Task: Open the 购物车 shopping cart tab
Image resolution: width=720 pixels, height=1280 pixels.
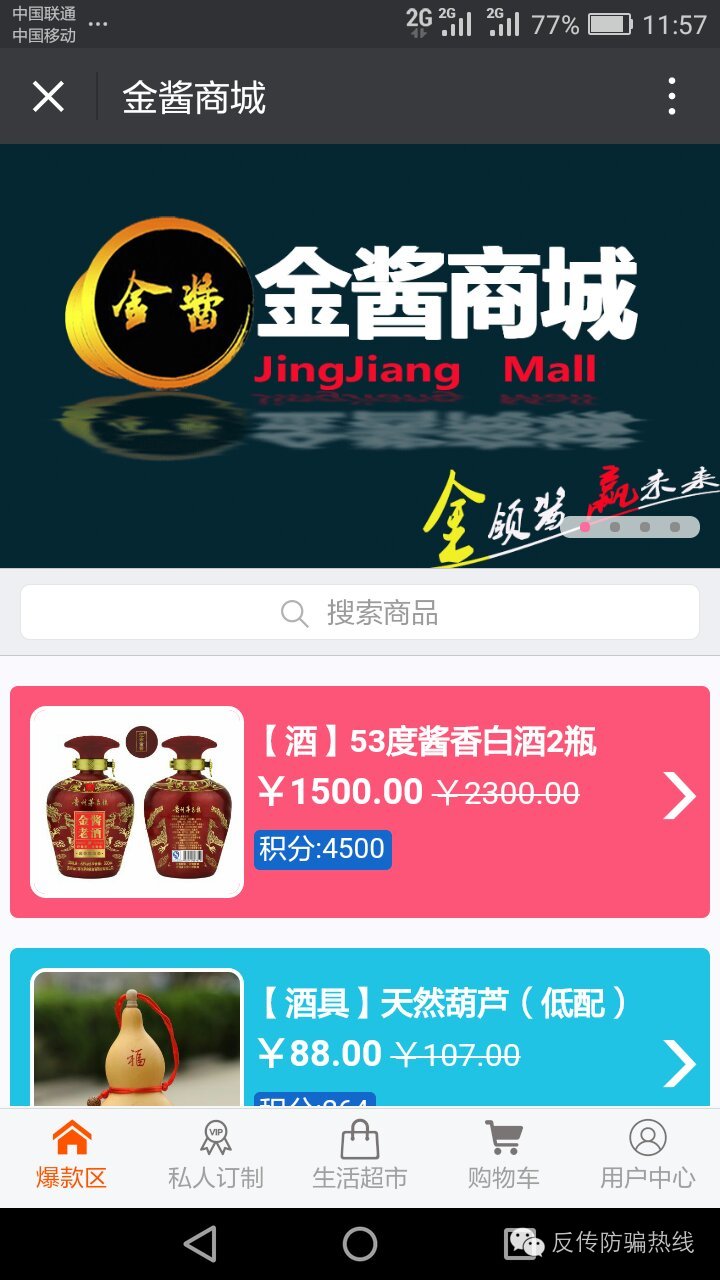Action: (x=504, y=1156)
